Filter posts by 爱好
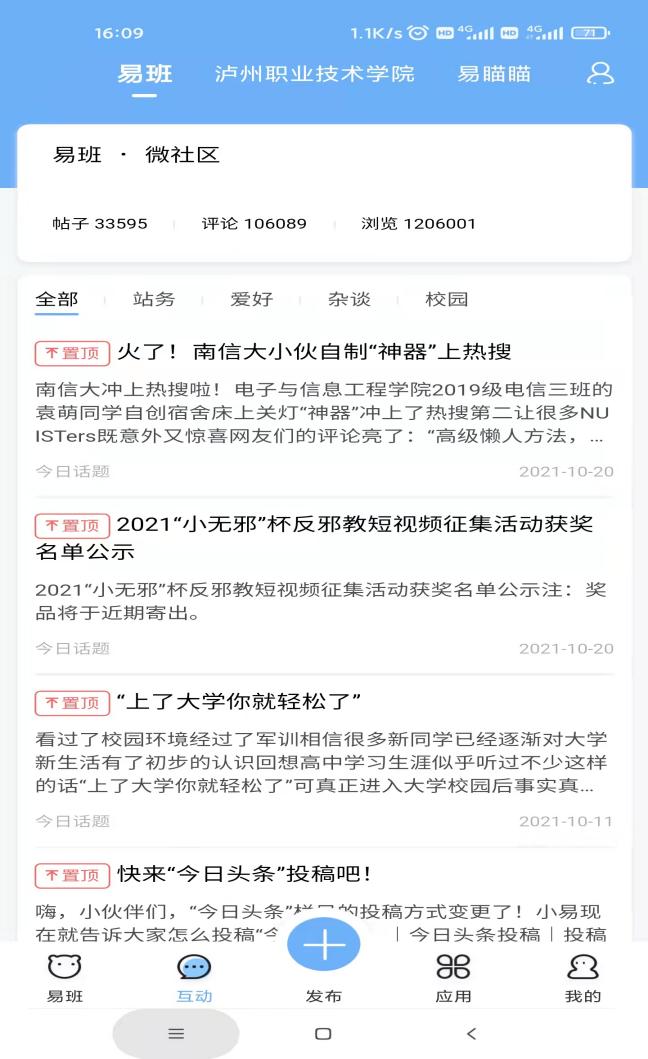Viewport: 648px width, 1059px height. click(251, 299)
